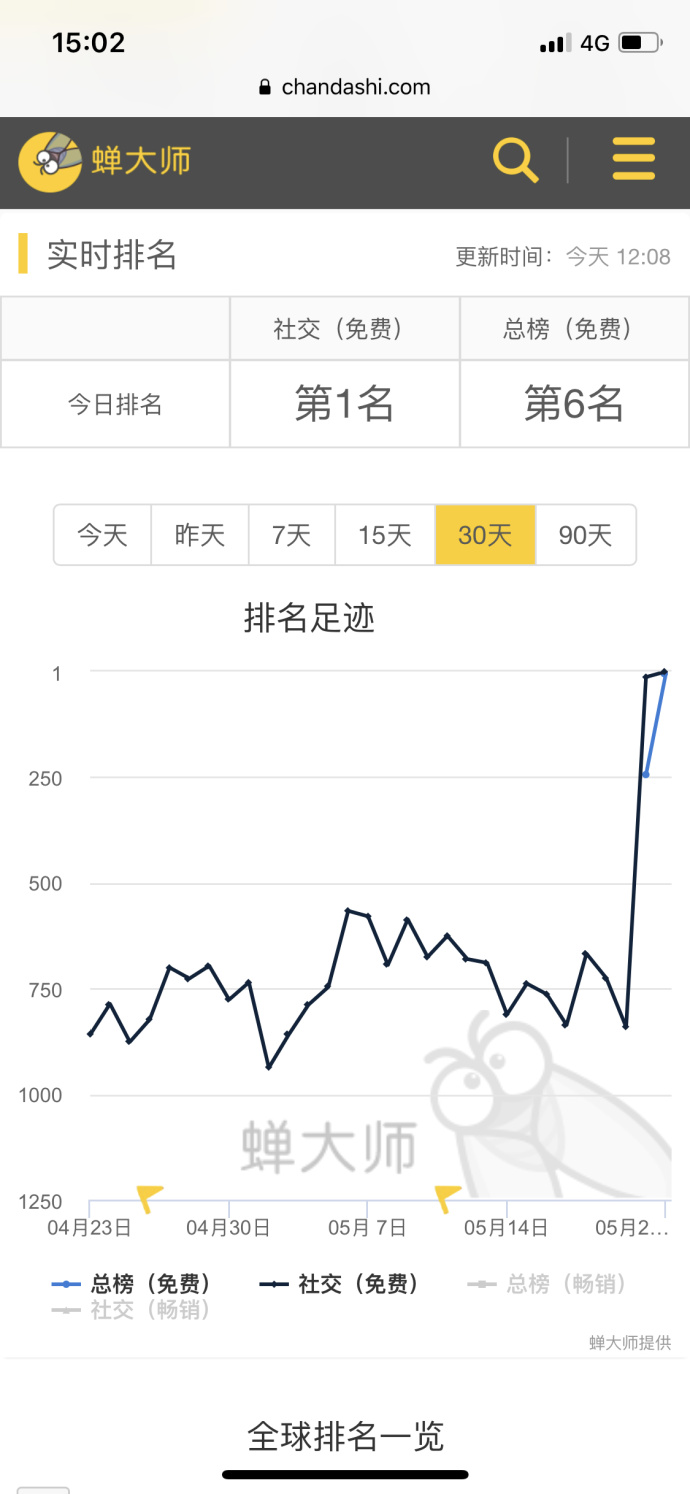Select the 7天 range
690x1494 pixels.
(292, 535)
